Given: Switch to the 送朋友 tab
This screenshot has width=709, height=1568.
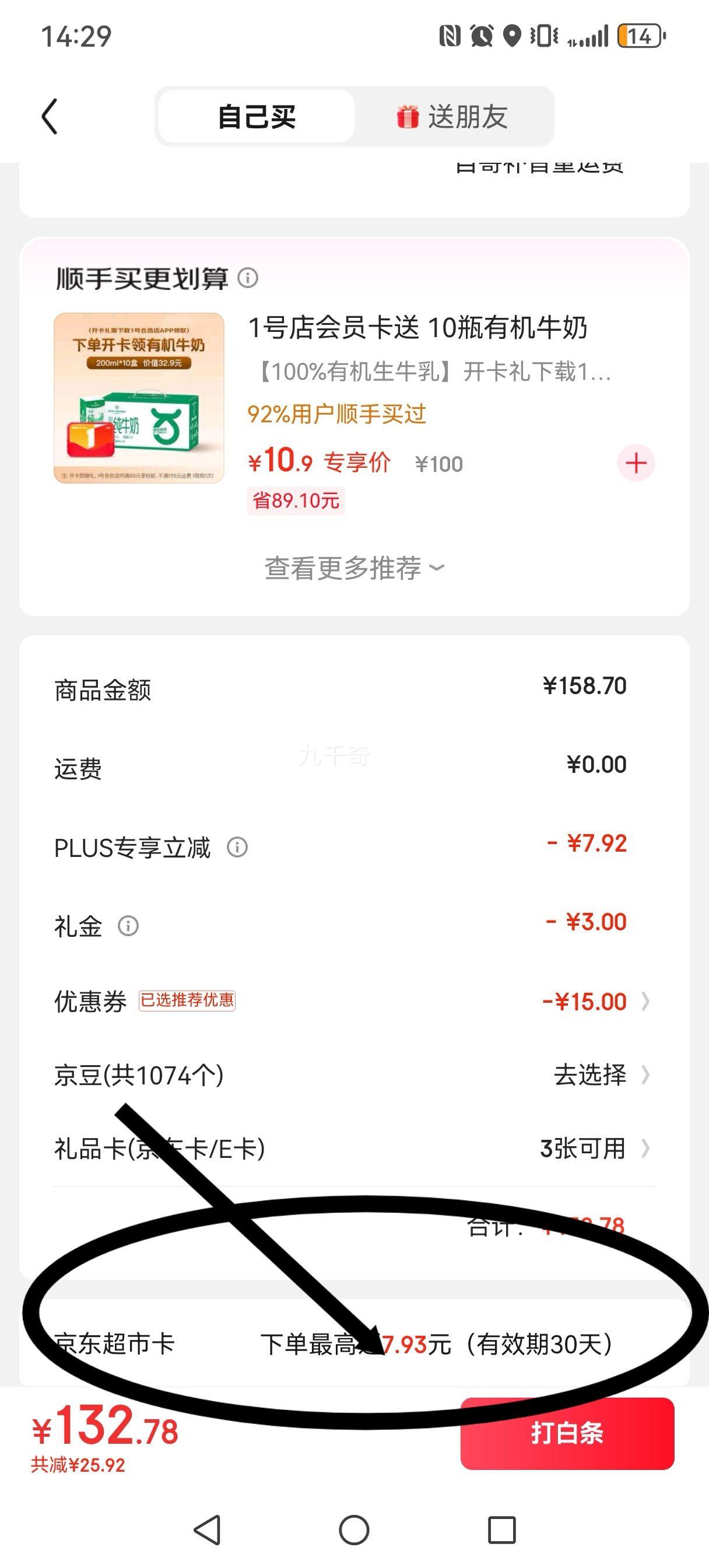Looking at the screenshot, I should click(x=454, y=116).
